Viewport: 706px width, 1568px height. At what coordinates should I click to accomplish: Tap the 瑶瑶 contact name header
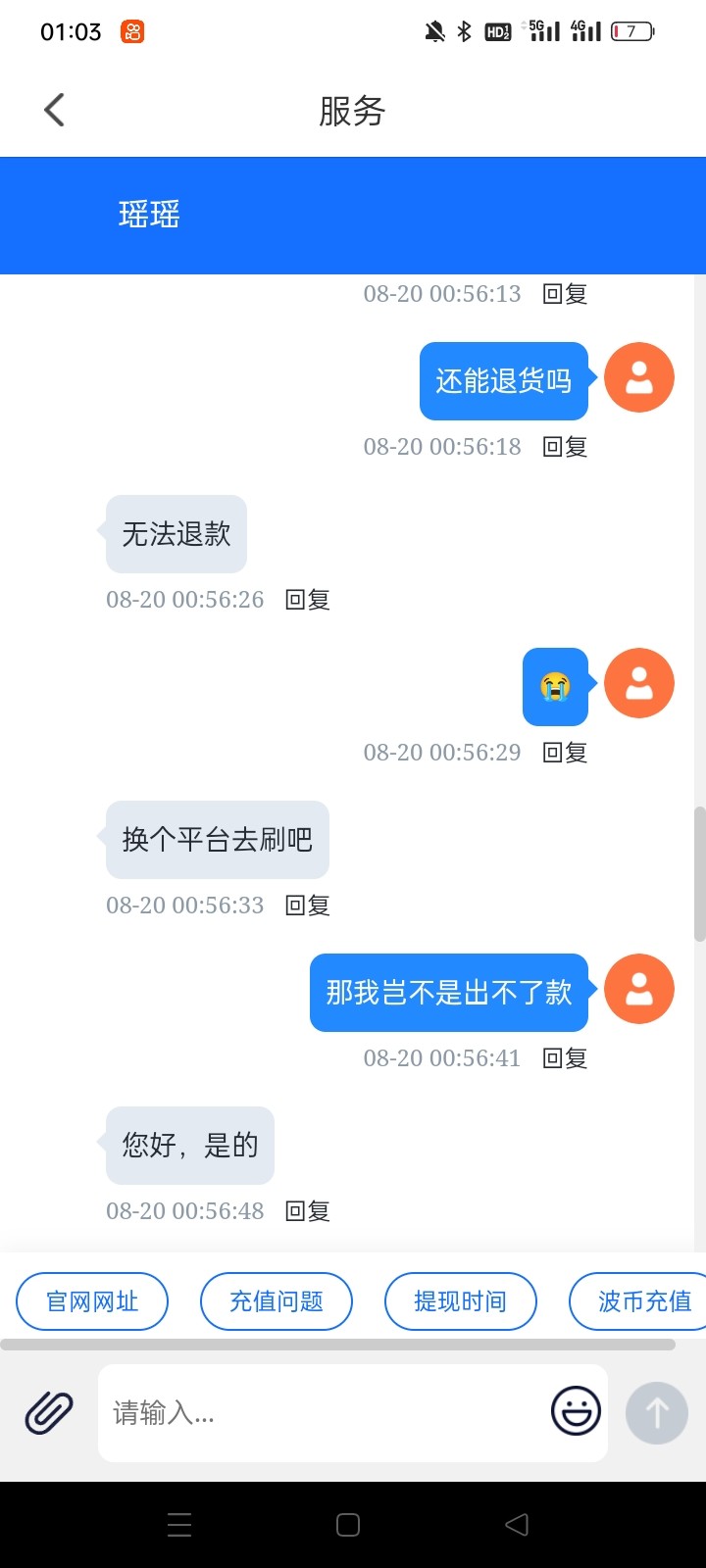(x=148, y=215)
